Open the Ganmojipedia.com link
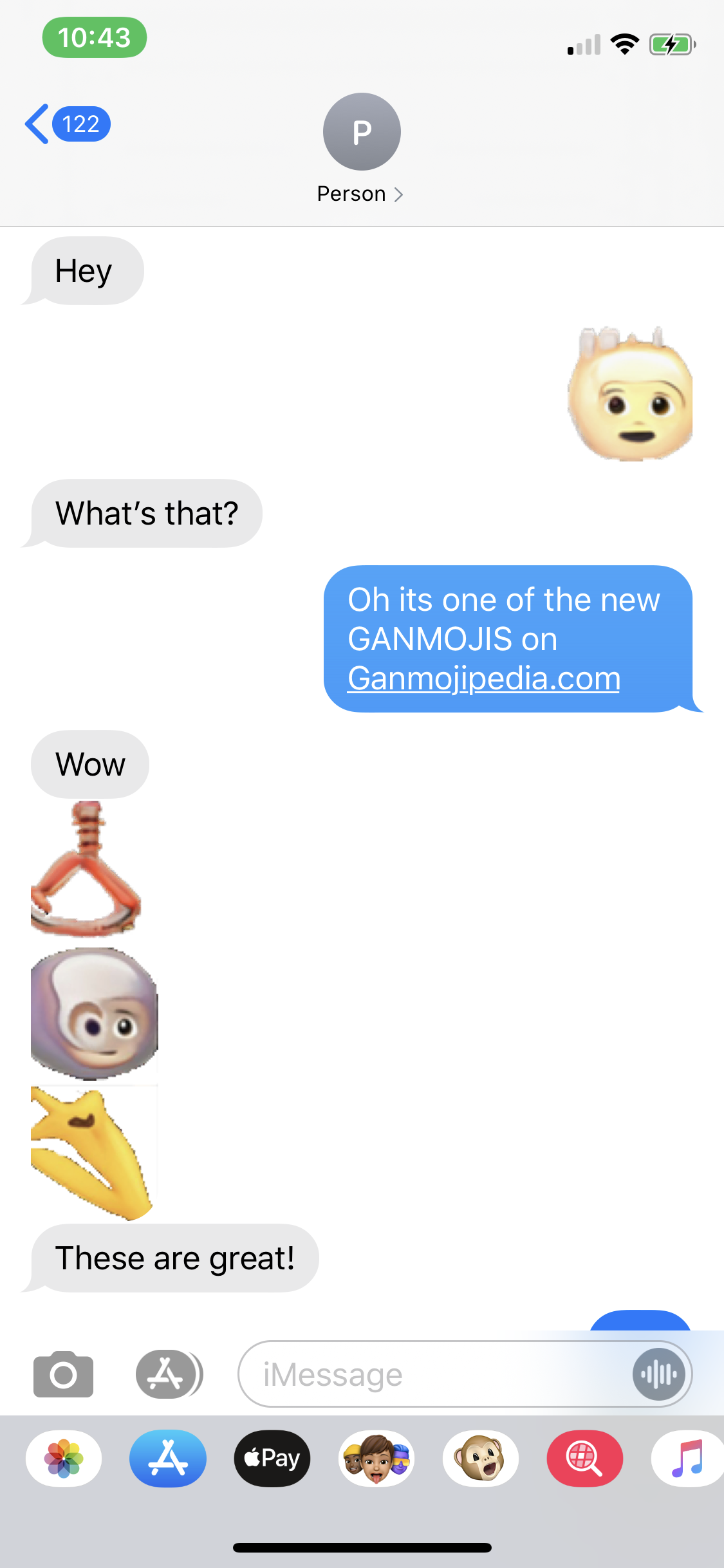This screenshot has width=724, height=1568. (483, 678)
